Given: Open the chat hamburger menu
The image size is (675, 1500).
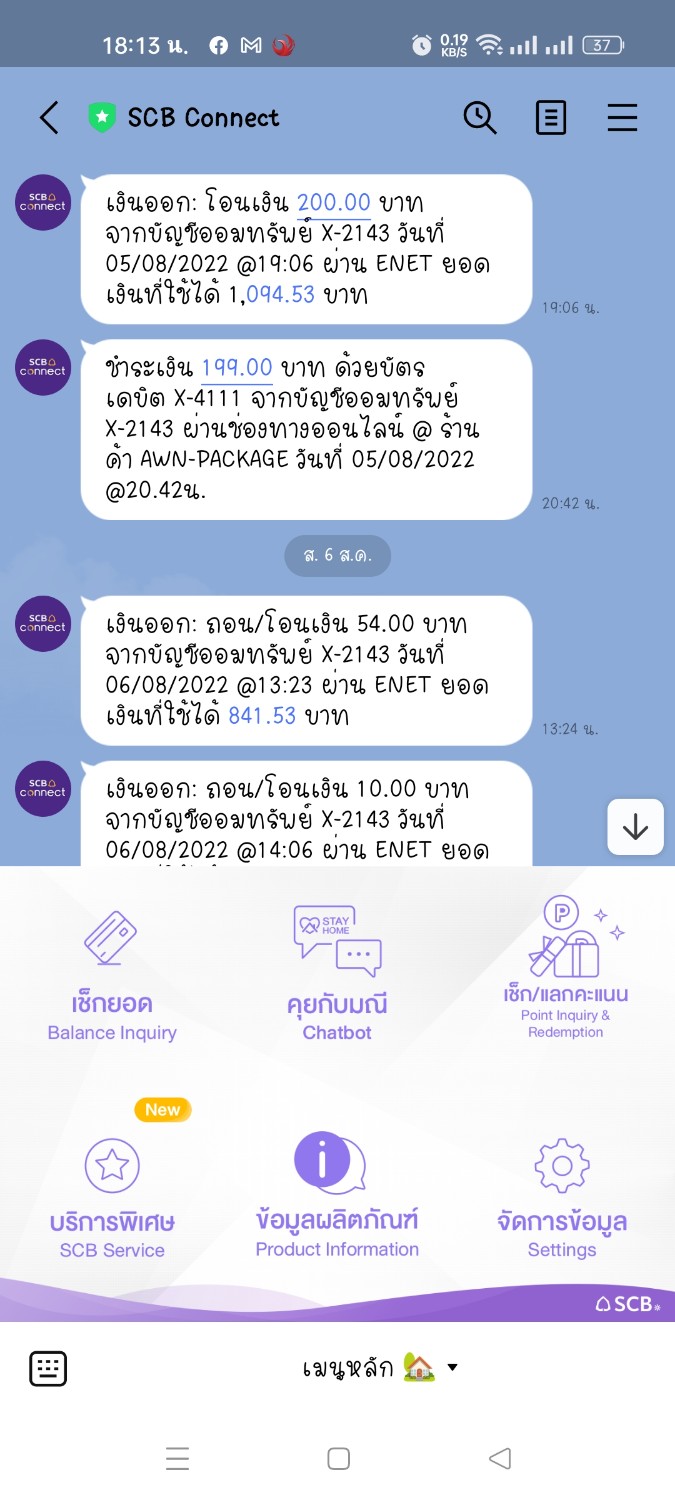Looking at the screenshot, I should [622, 118].
